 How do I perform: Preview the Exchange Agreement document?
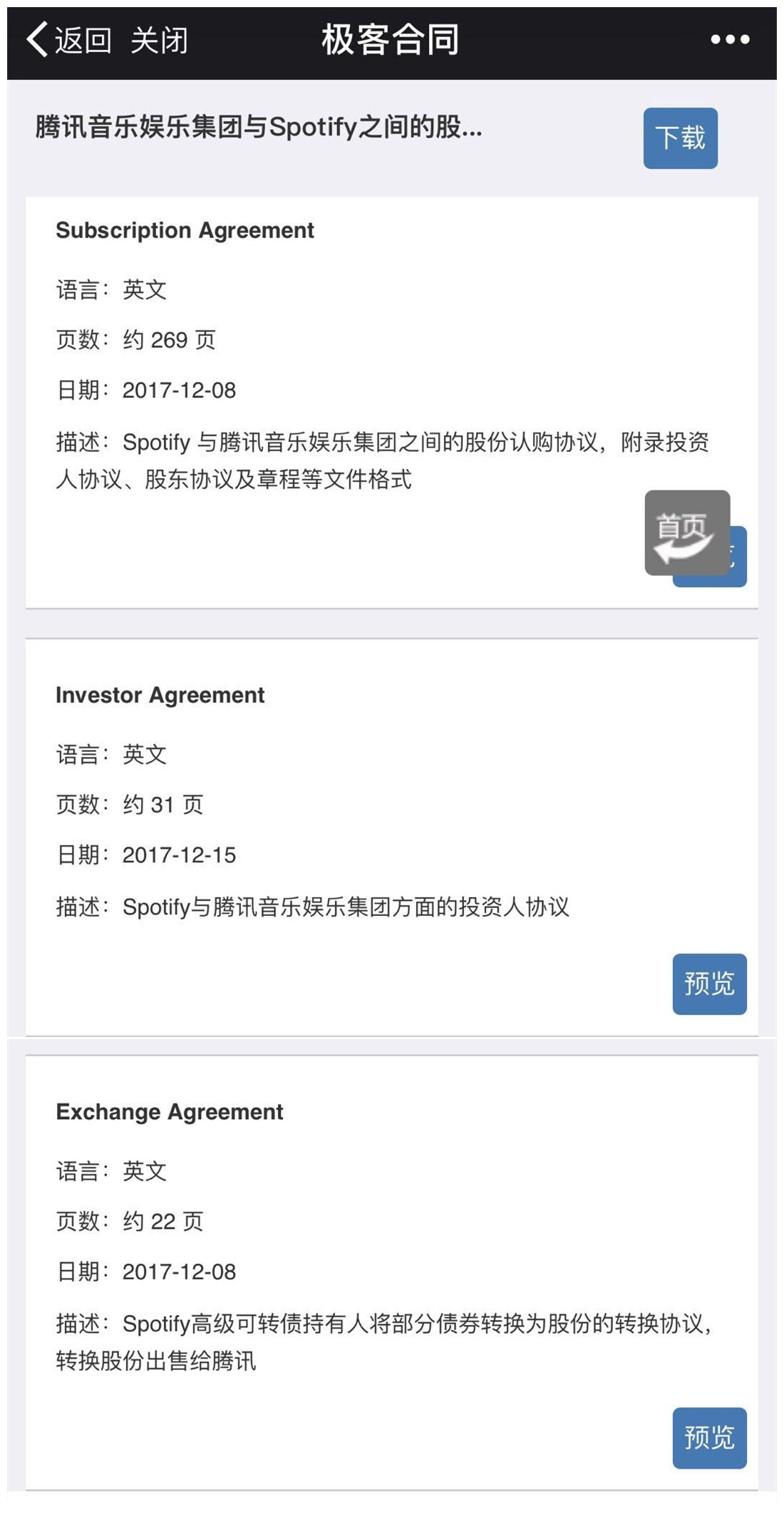coord(709,1438)
